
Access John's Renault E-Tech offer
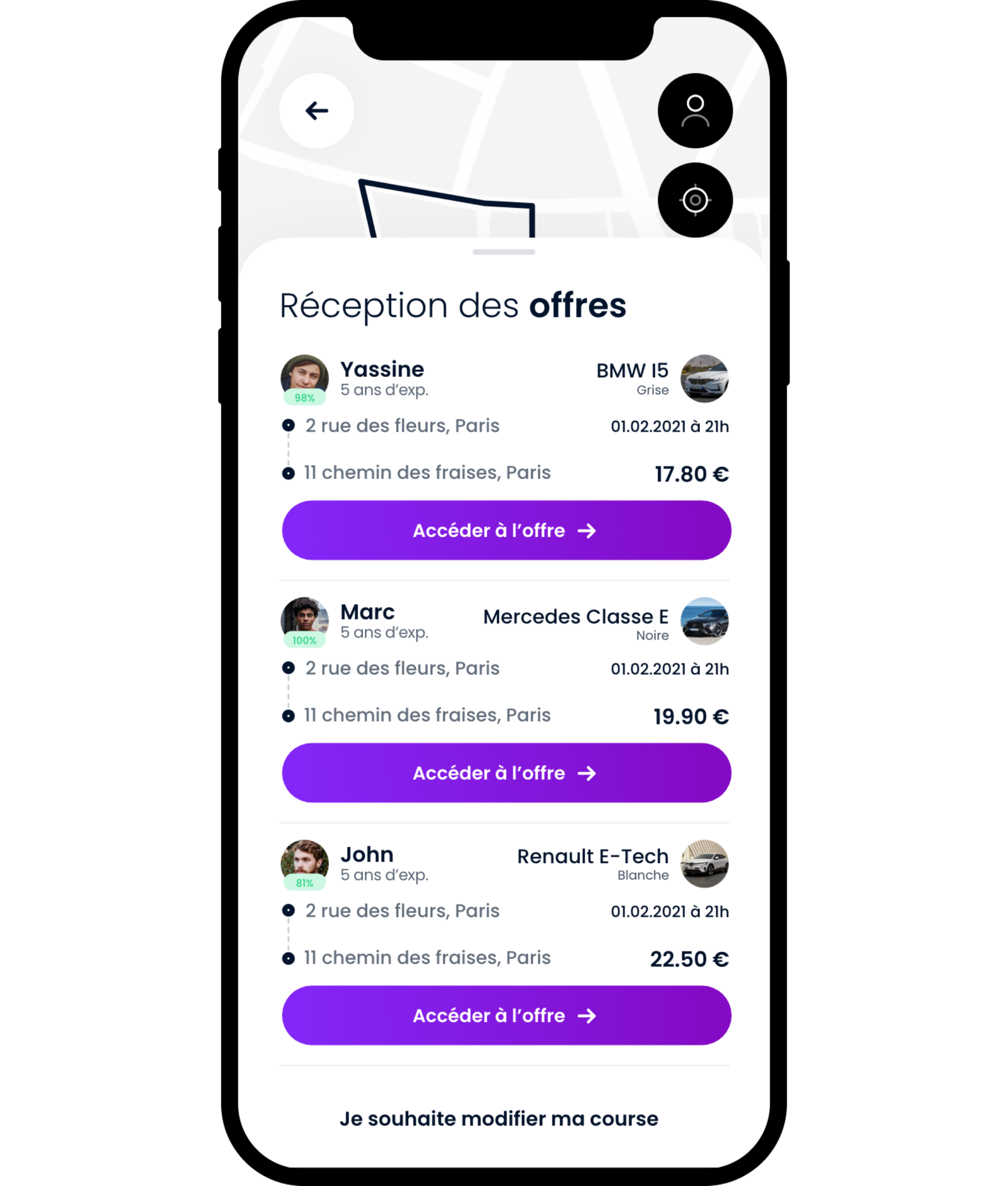click(x=506, y=1016)
